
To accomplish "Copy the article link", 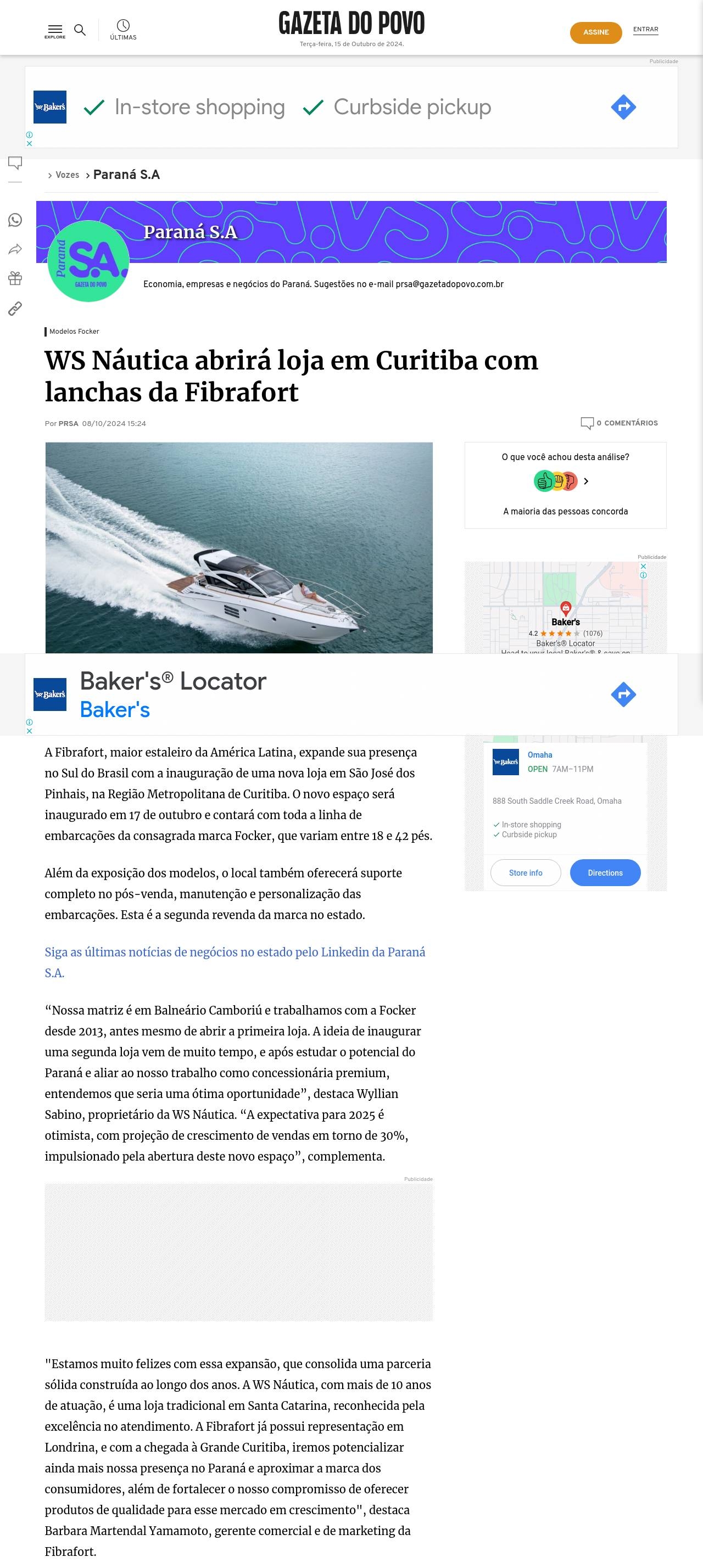I will coord(15,309).
